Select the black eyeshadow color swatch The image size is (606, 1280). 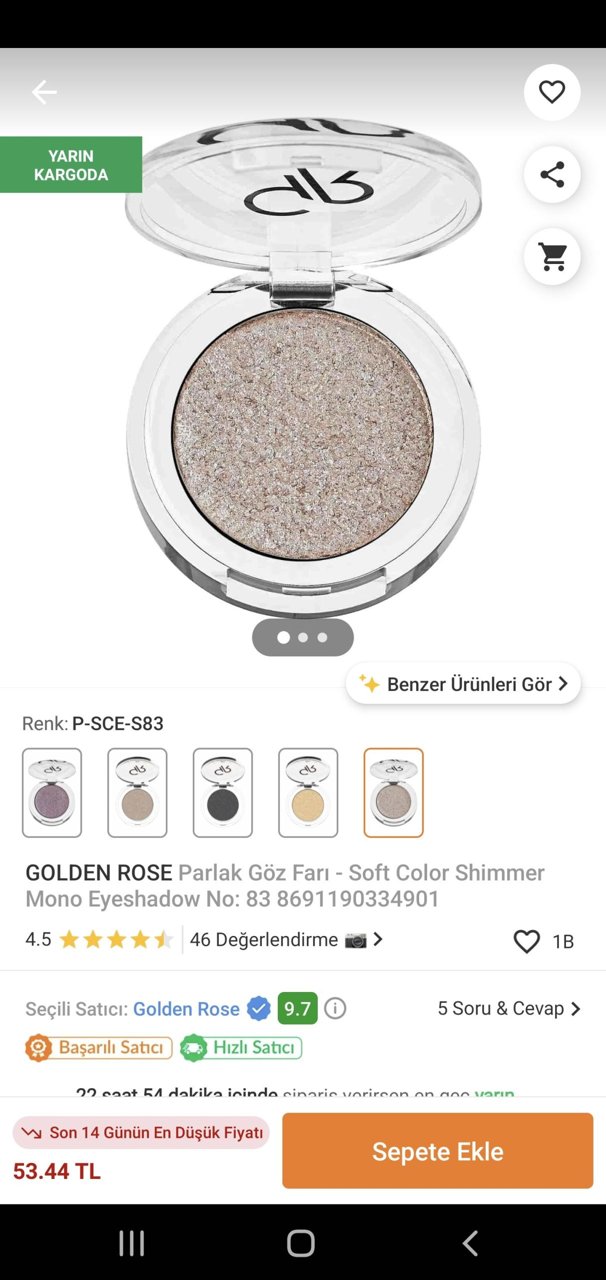point(223,792)
